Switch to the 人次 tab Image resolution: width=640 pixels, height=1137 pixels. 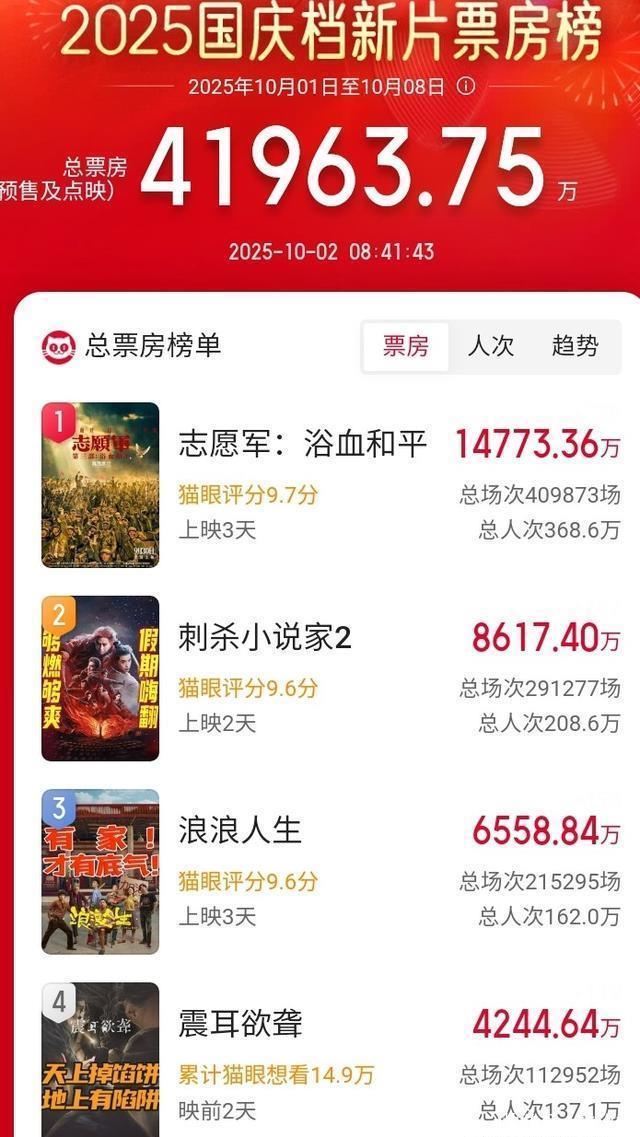click(490, 346)
